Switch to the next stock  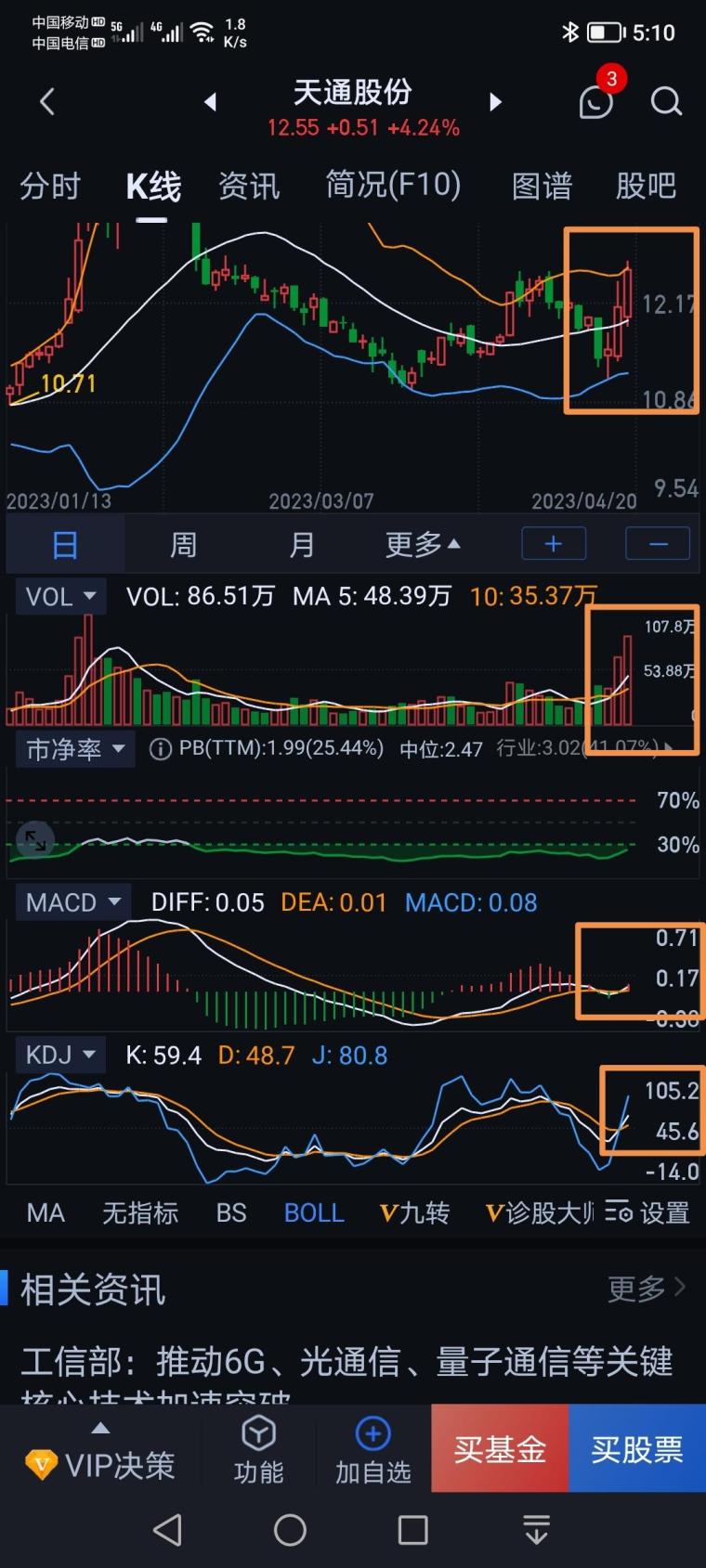pyautogui.click(x=495, y=102)
